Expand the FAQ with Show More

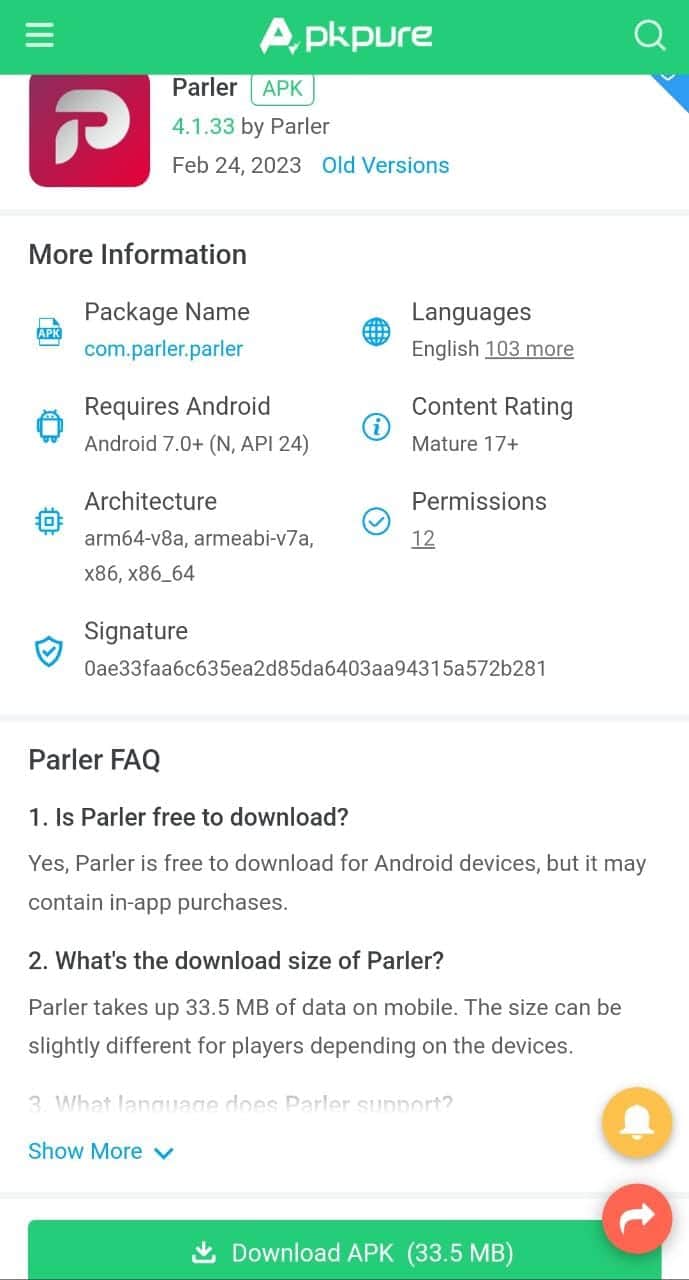click(x=101, y=1151)
